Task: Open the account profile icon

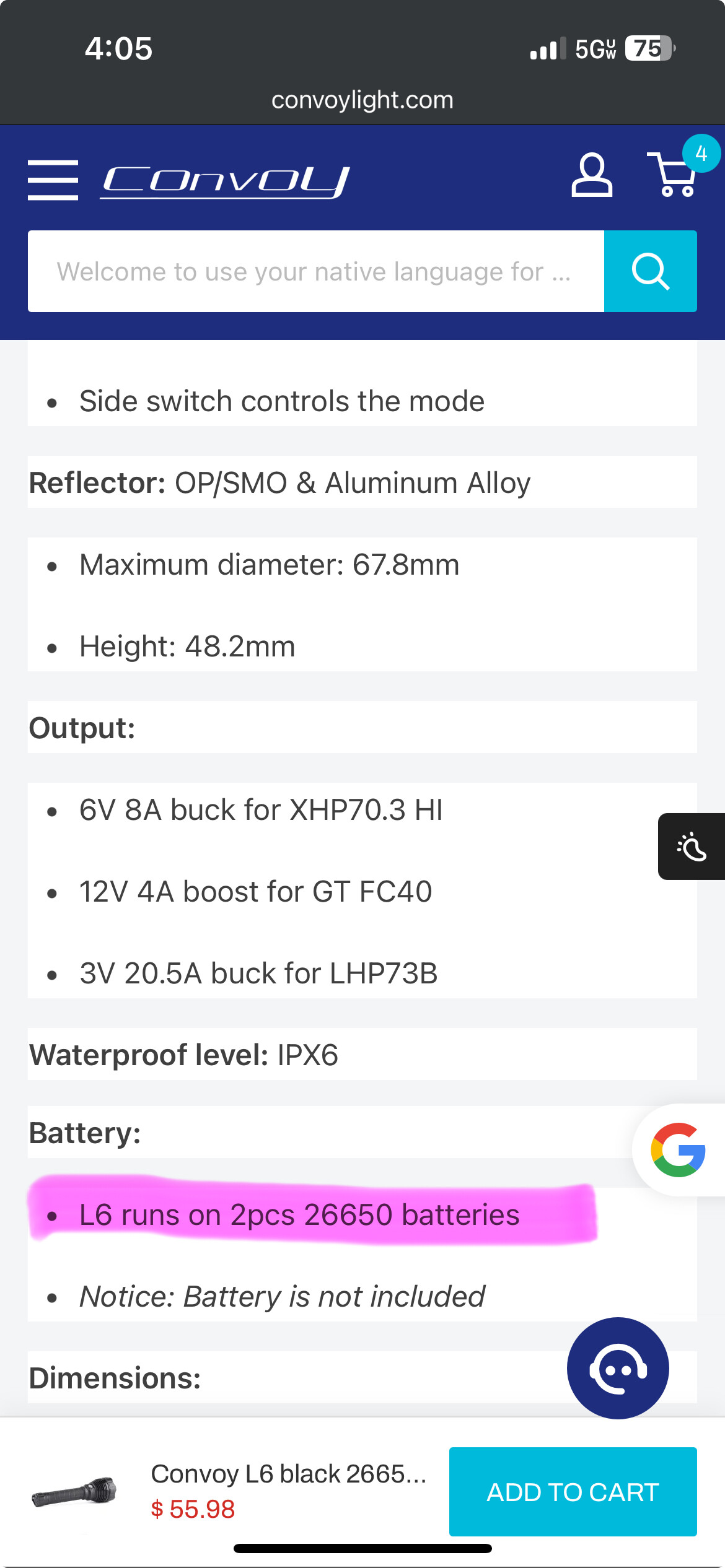Action: [592, 175]
